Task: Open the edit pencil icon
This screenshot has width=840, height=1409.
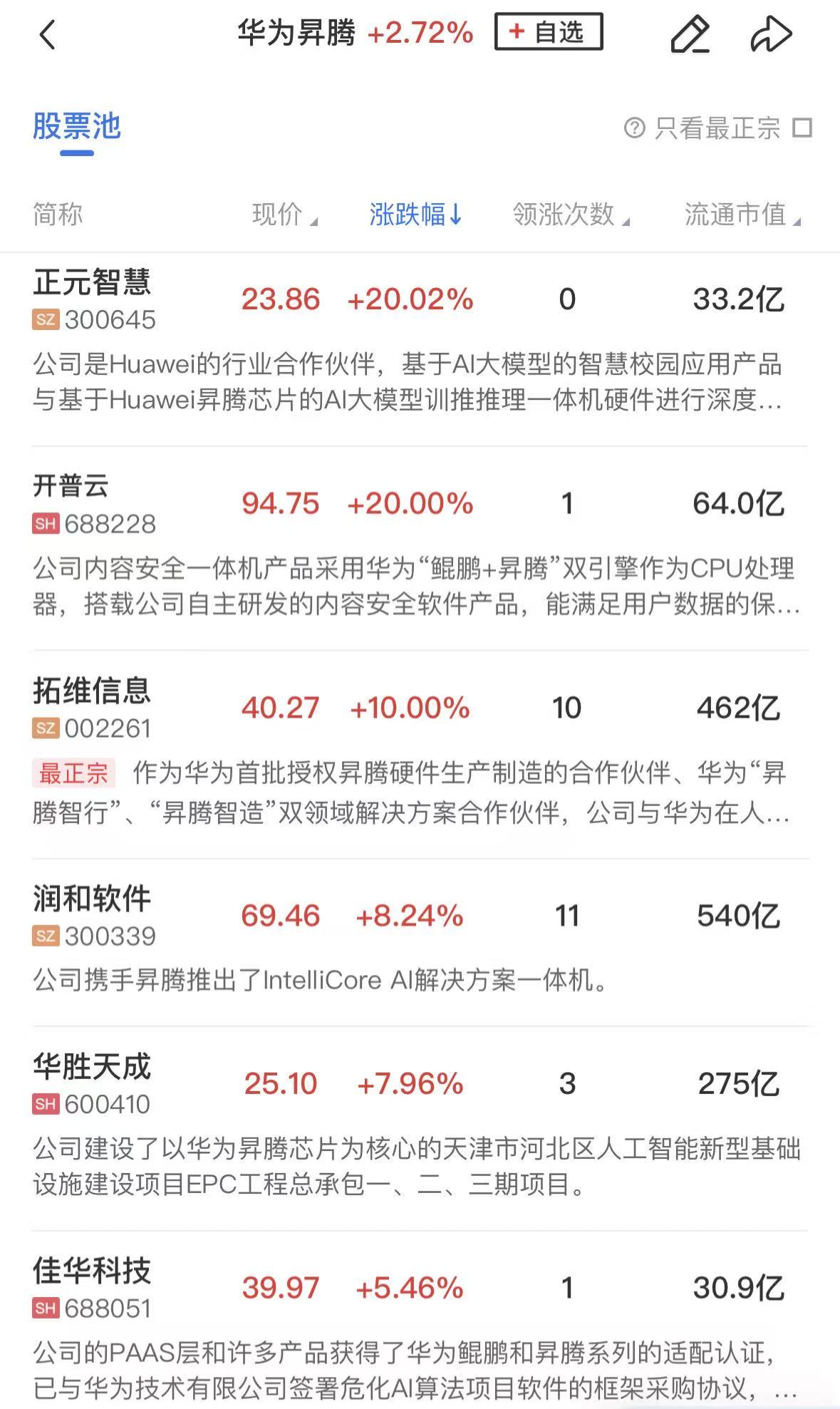Action: [x=690, y=34]
